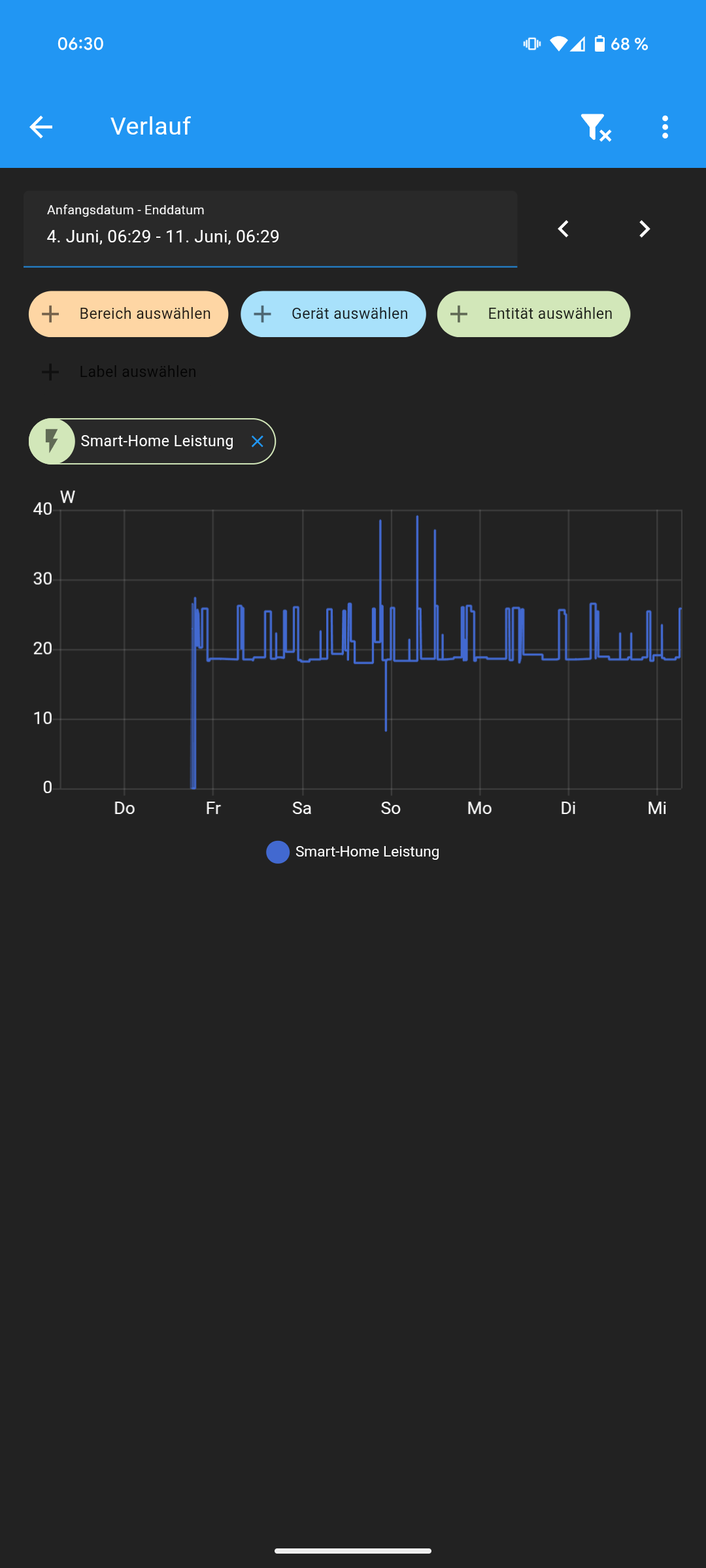This screenshot has height=1568, width=706.
Task: Clear the active filters with the funnel icon
Action: (x=596, y=127)
